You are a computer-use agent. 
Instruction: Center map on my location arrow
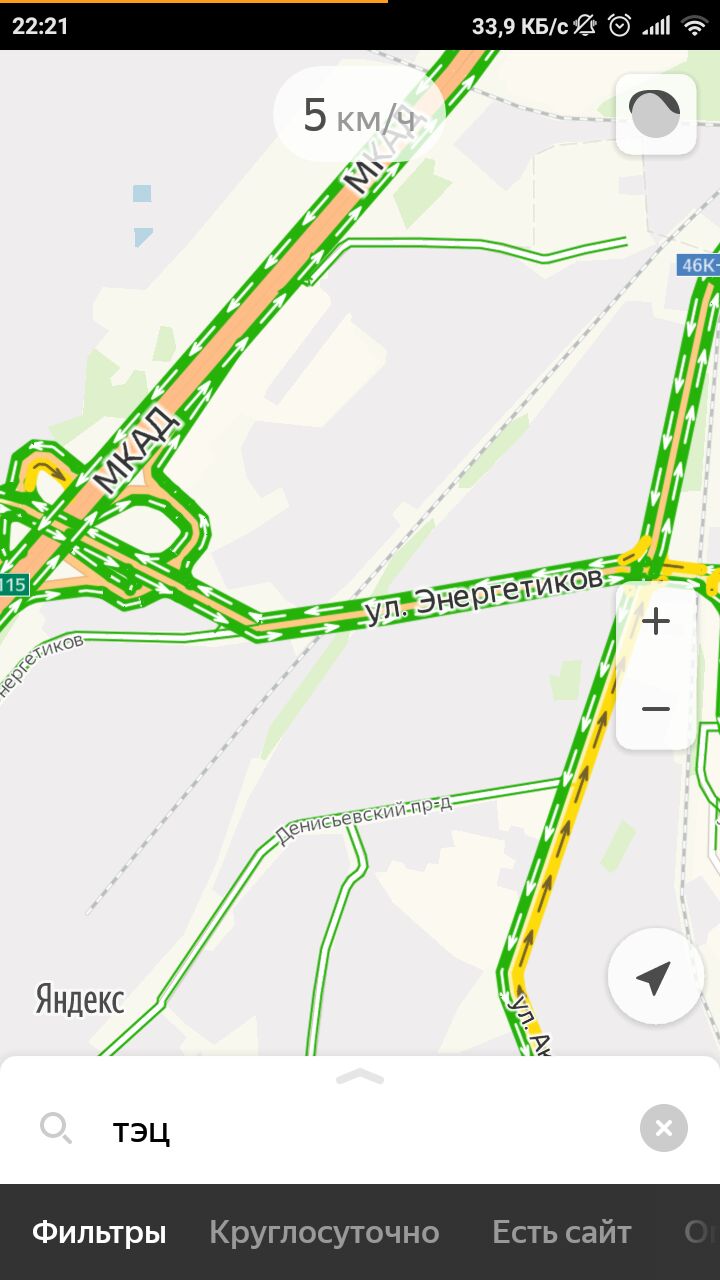coord(654,978)
